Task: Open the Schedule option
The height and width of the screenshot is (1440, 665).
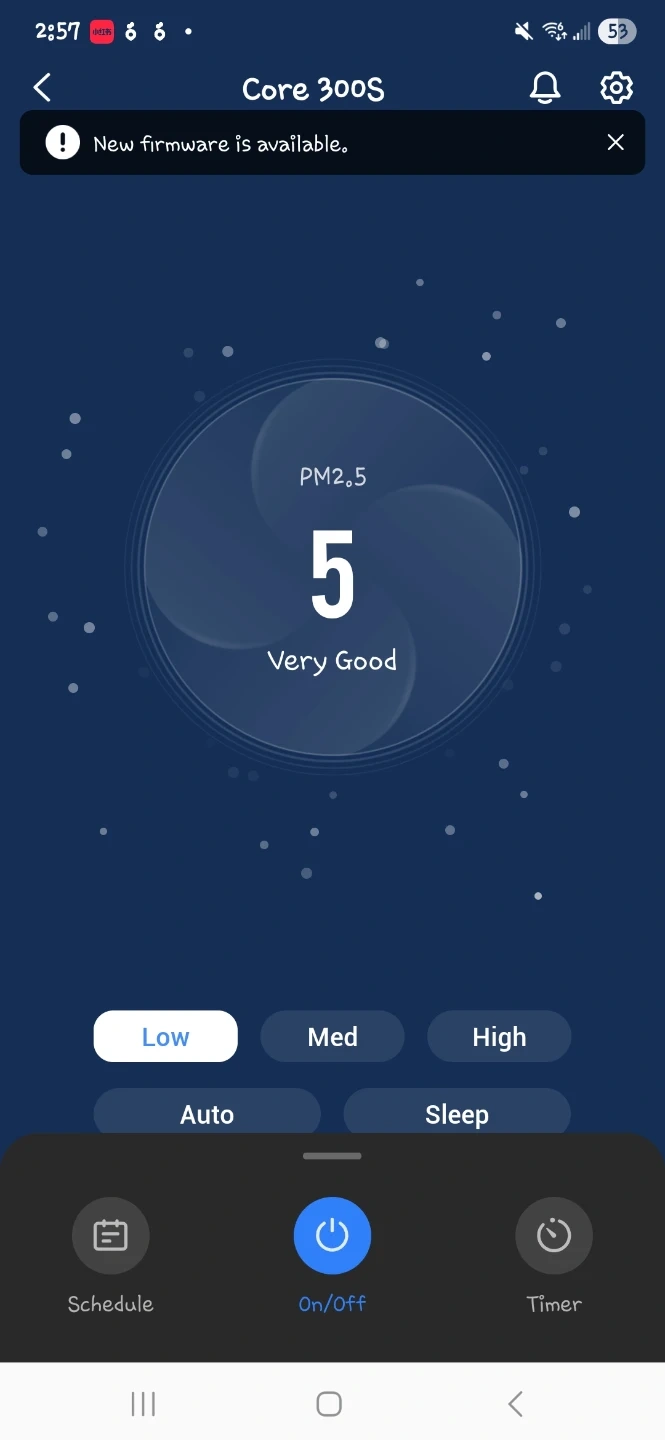Action: click(x=110, y=1236)
